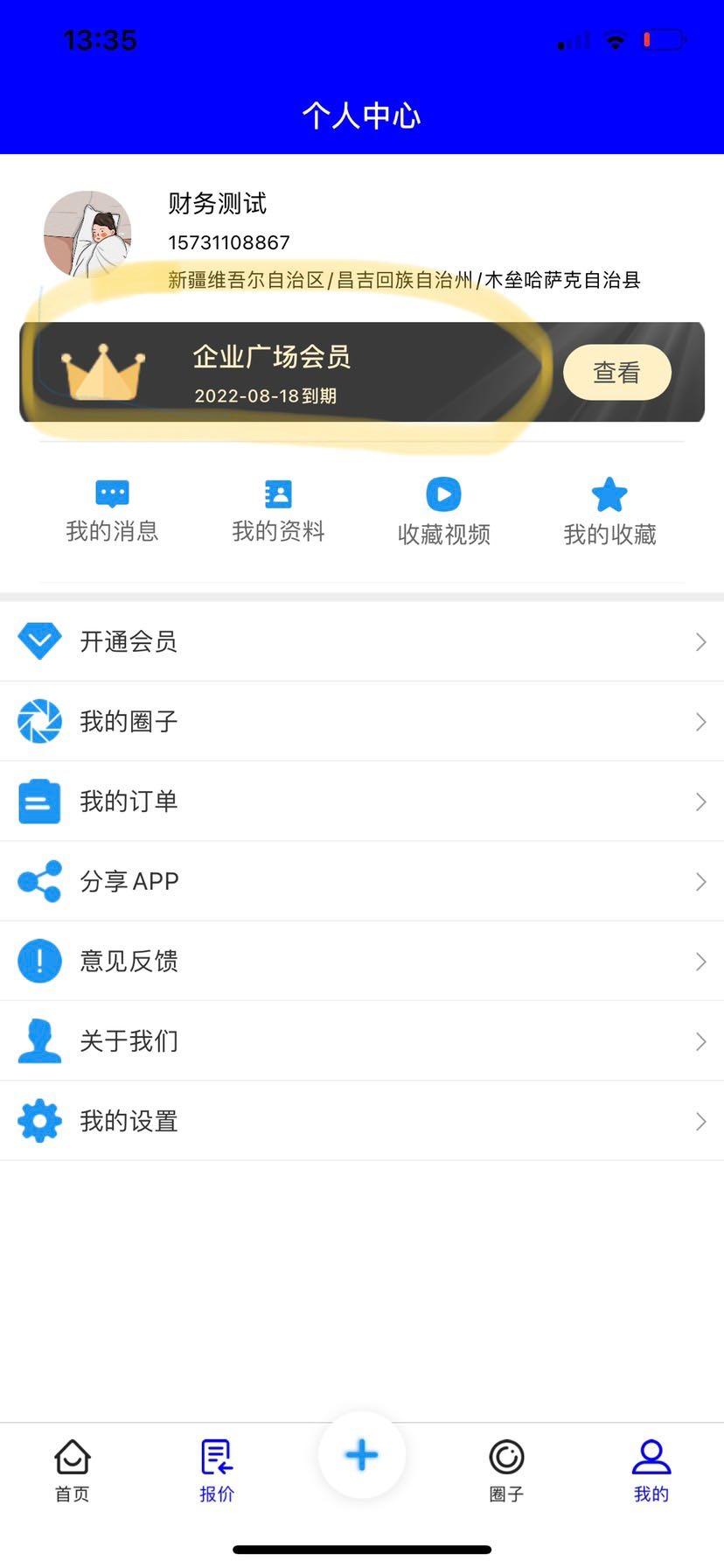Tap the profile avatar picture

coord(87,234)
